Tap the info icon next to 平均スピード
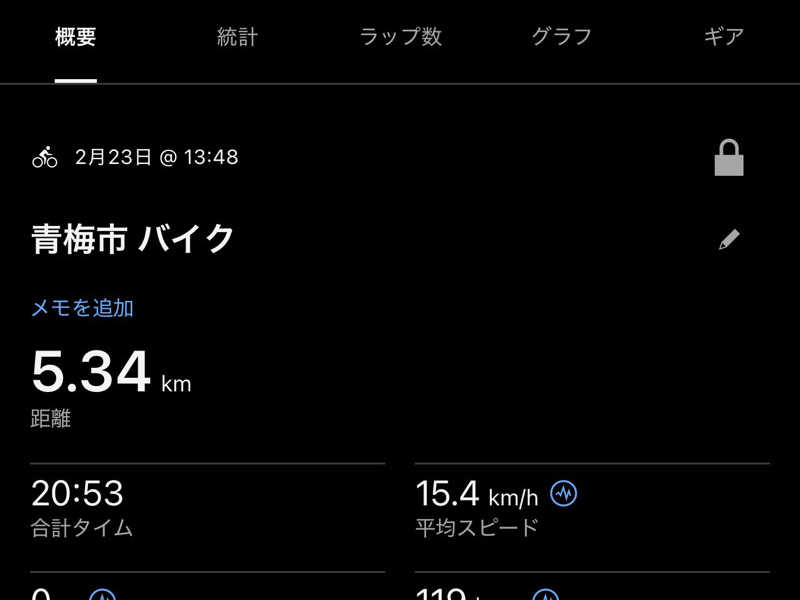 (564, 494)
